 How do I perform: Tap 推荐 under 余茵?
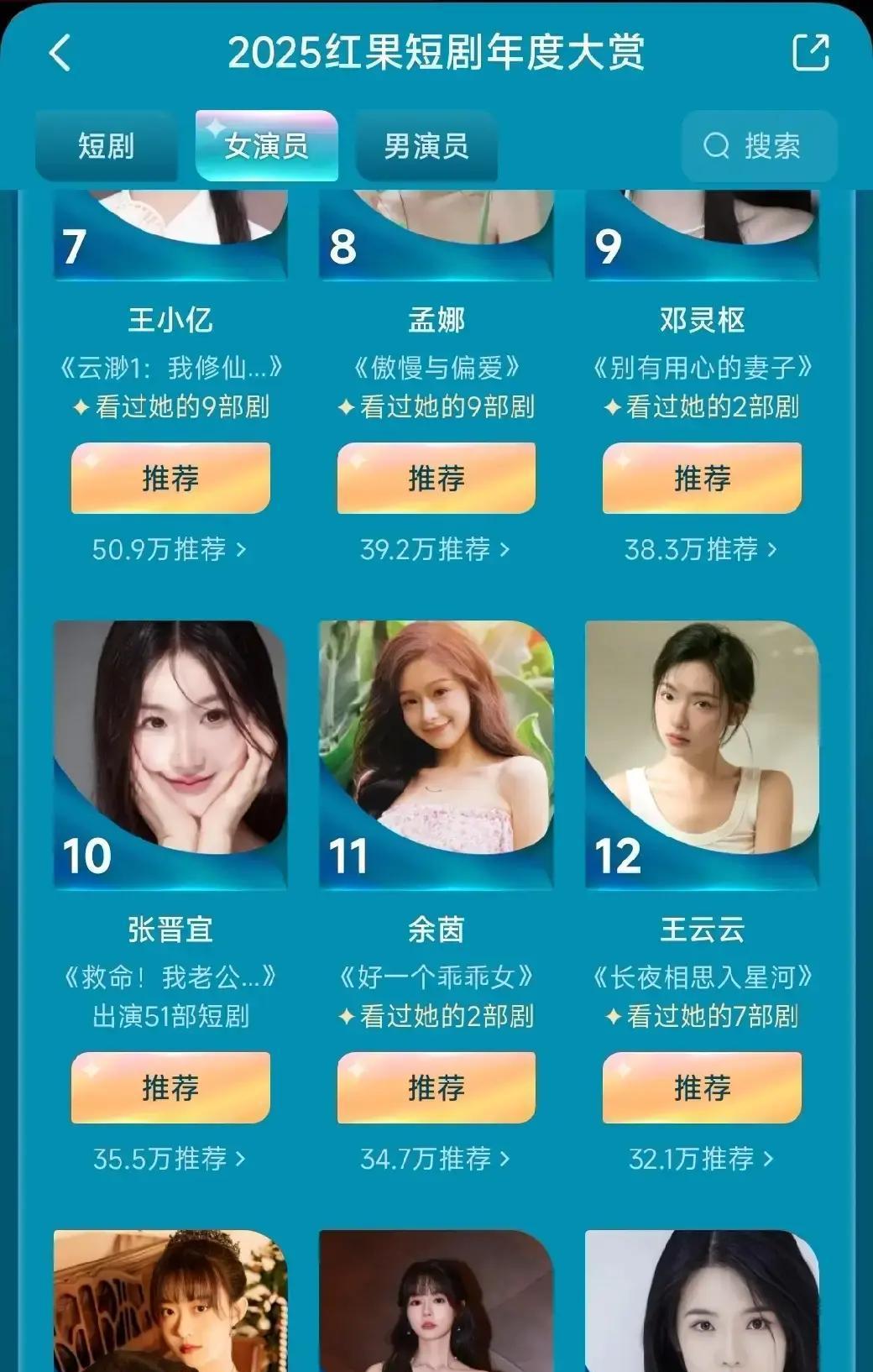(x=435, y=1087)
